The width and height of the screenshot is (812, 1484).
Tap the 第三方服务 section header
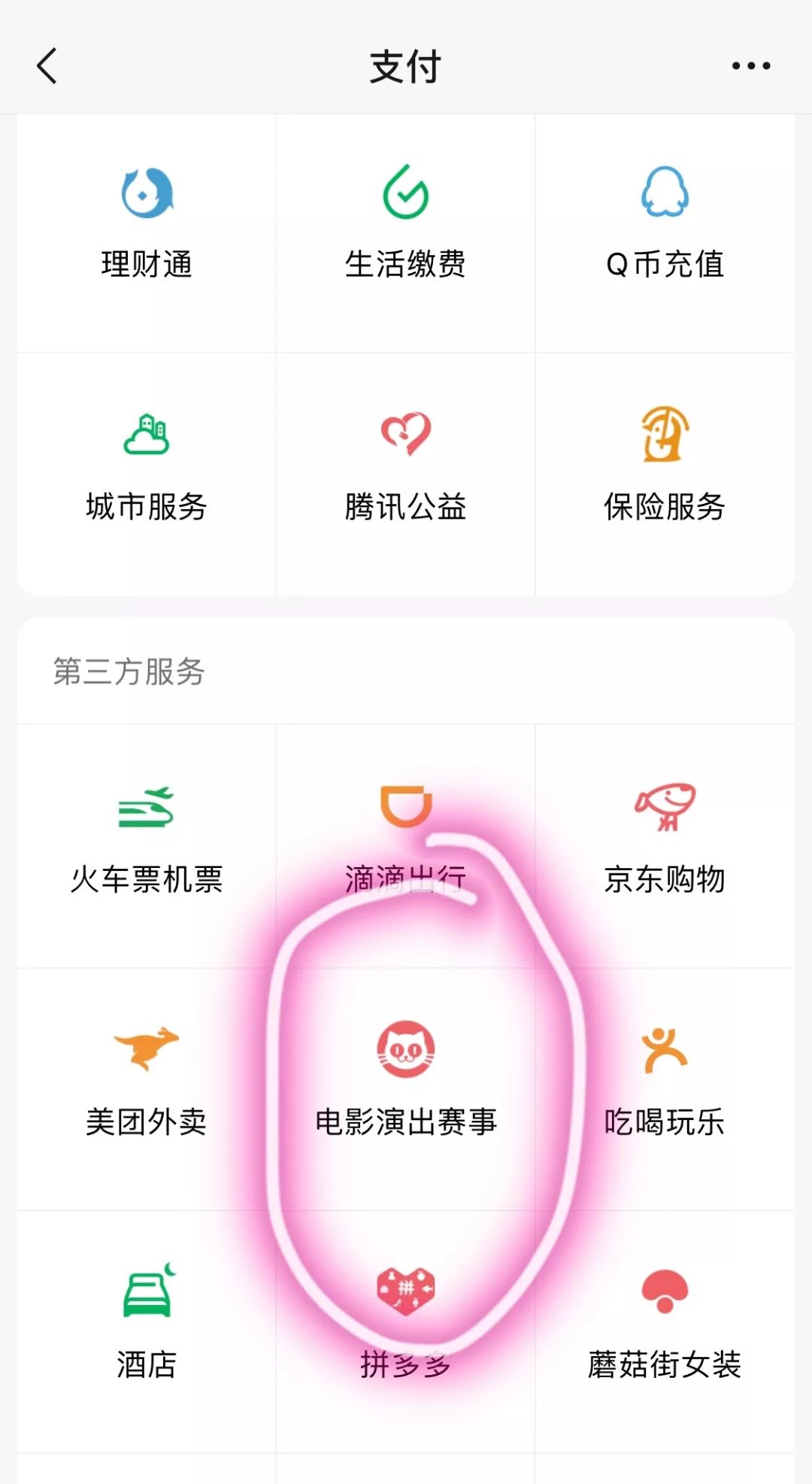pyautogui.click(x=128, y=673)
